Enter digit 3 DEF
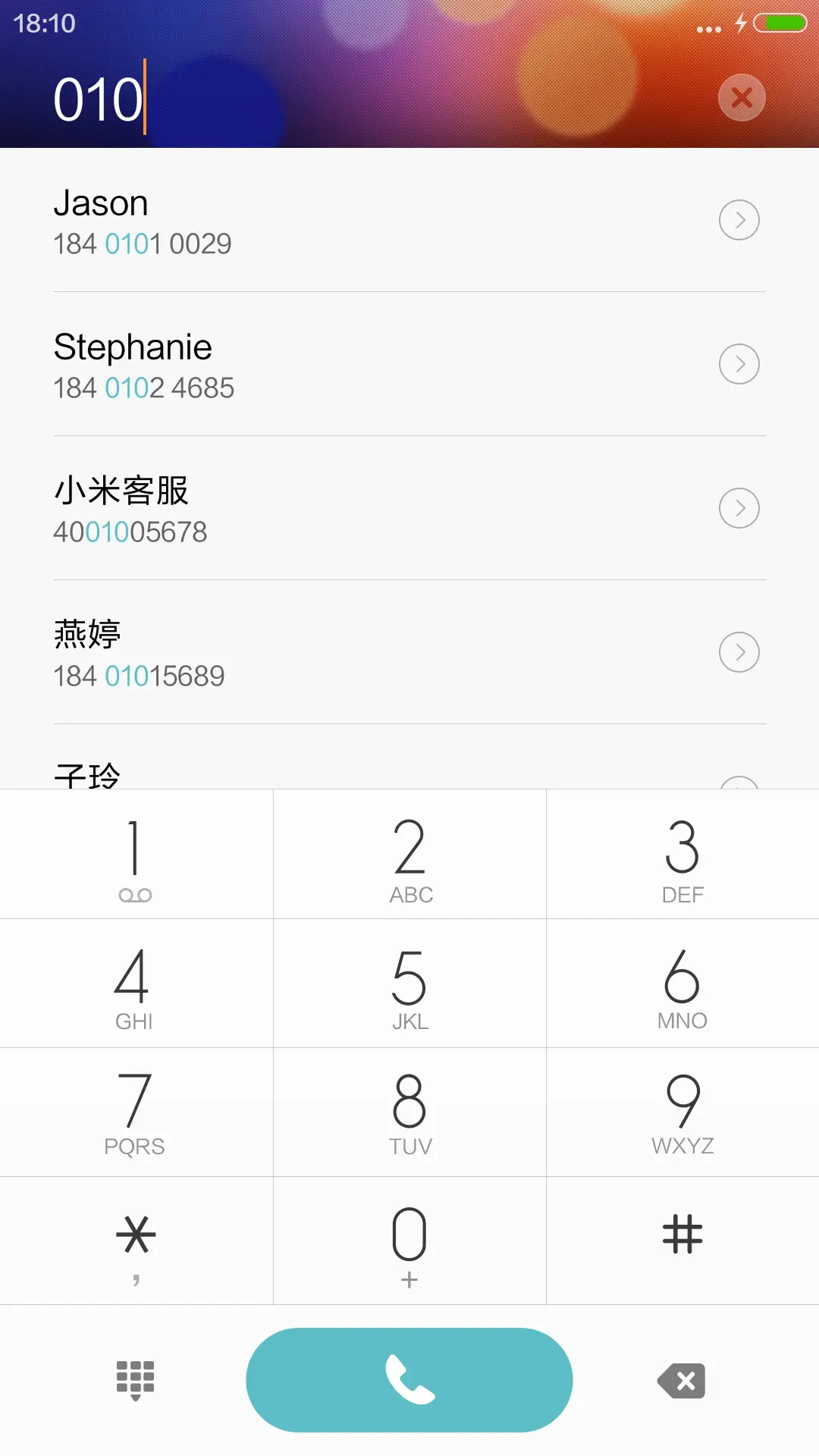This screenshot has width=819, height=1456. 682,855
